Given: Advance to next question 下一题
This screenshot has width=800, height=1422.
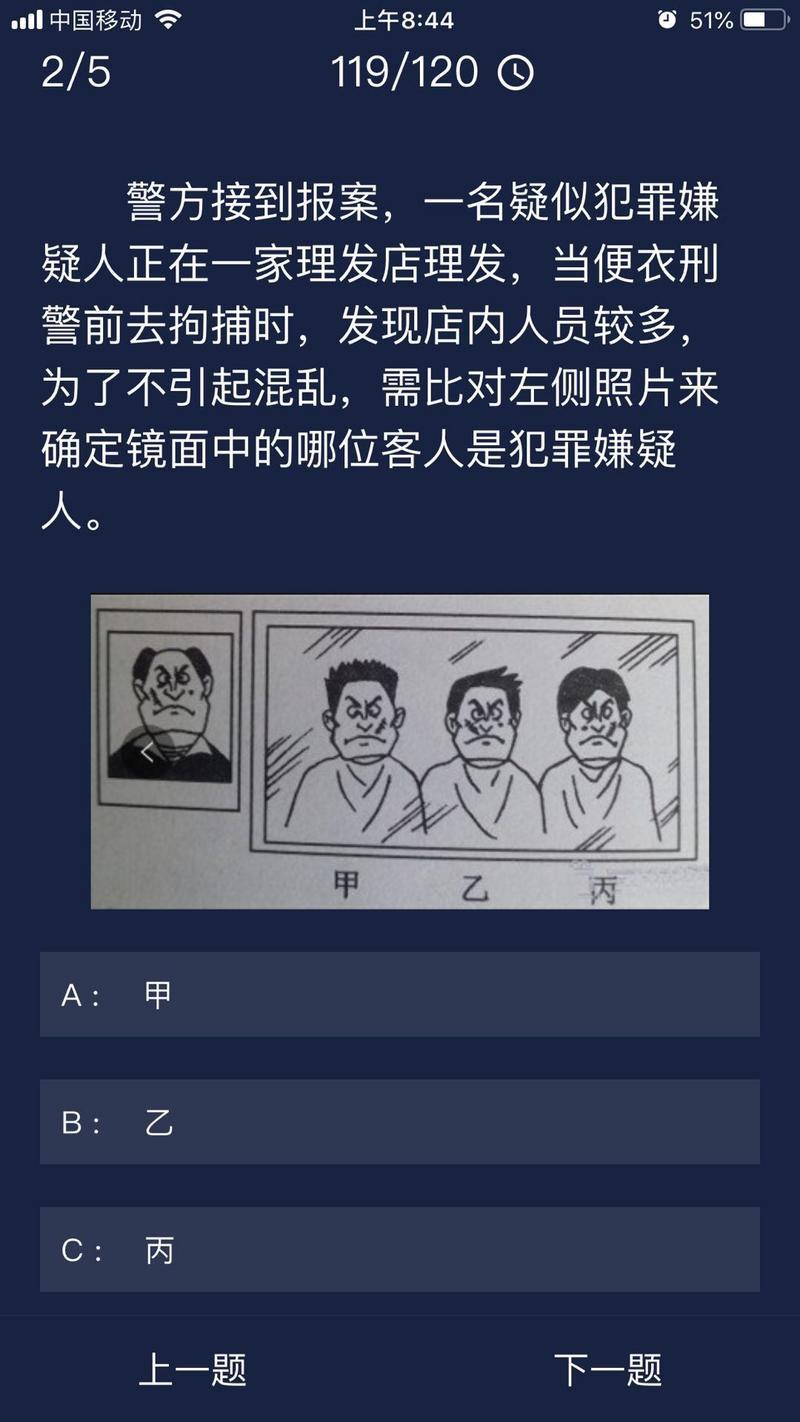Looking at the screenshot, I should (x=608, y=1370).
